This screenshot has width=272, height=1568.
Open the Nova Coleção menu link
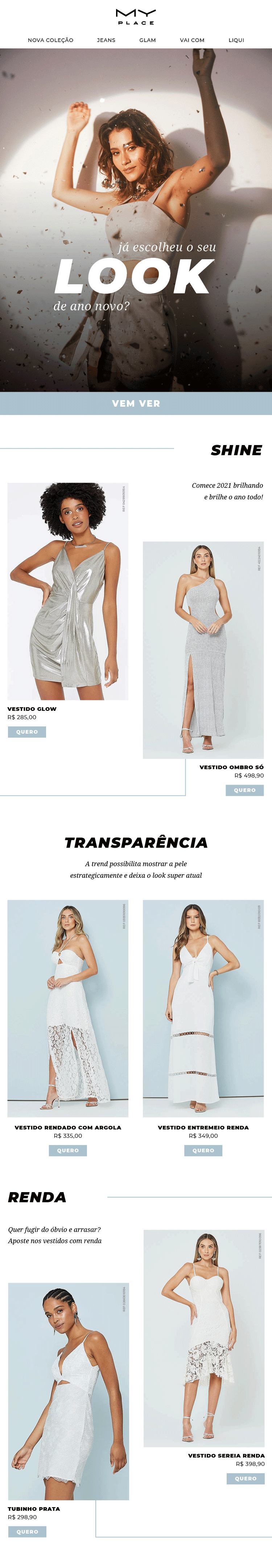pos(51,40)
